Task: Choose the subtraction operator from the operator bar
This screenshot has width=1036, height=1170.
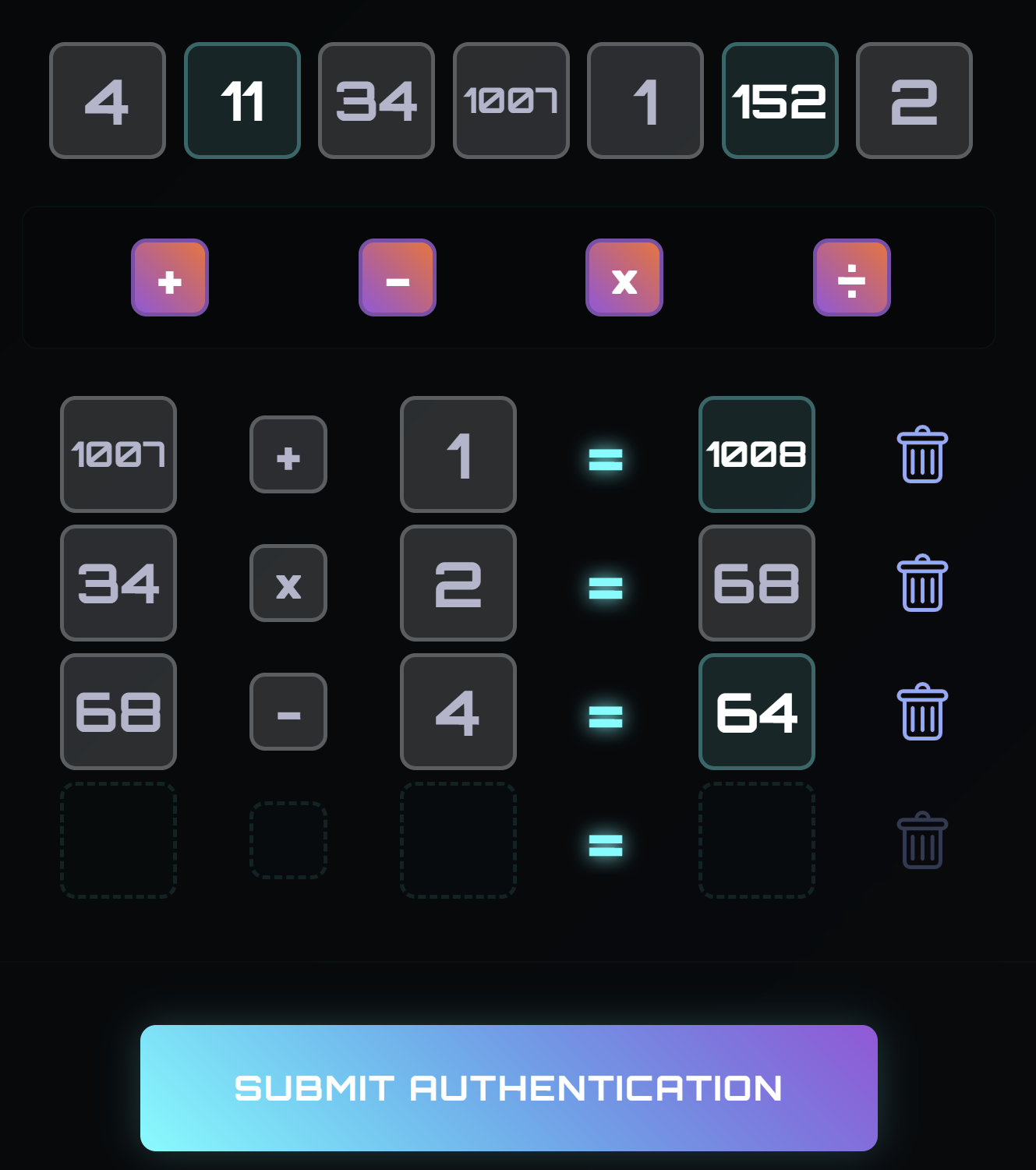Action: pos(398,277)
